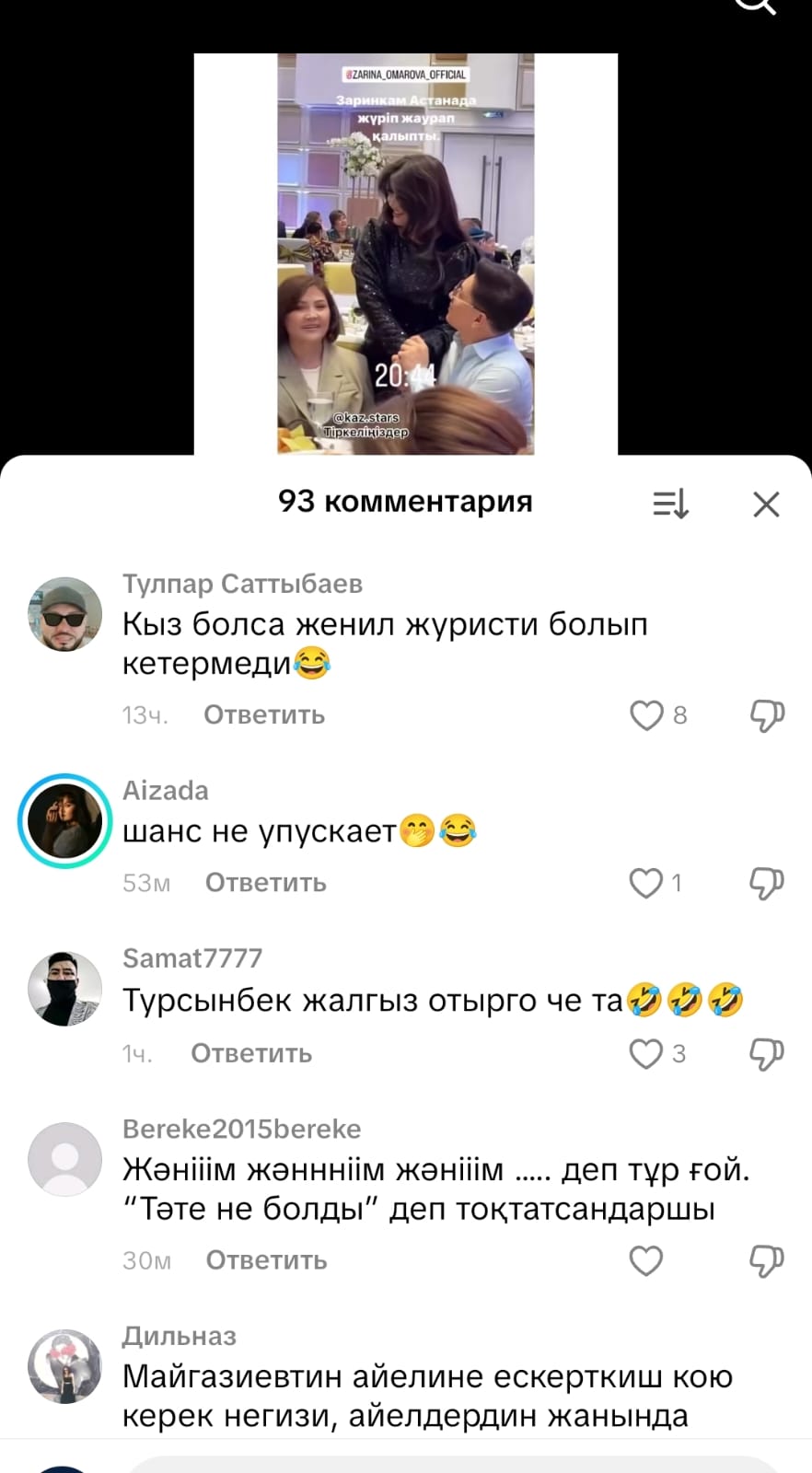View Samat7777's profile avatar

64,989
